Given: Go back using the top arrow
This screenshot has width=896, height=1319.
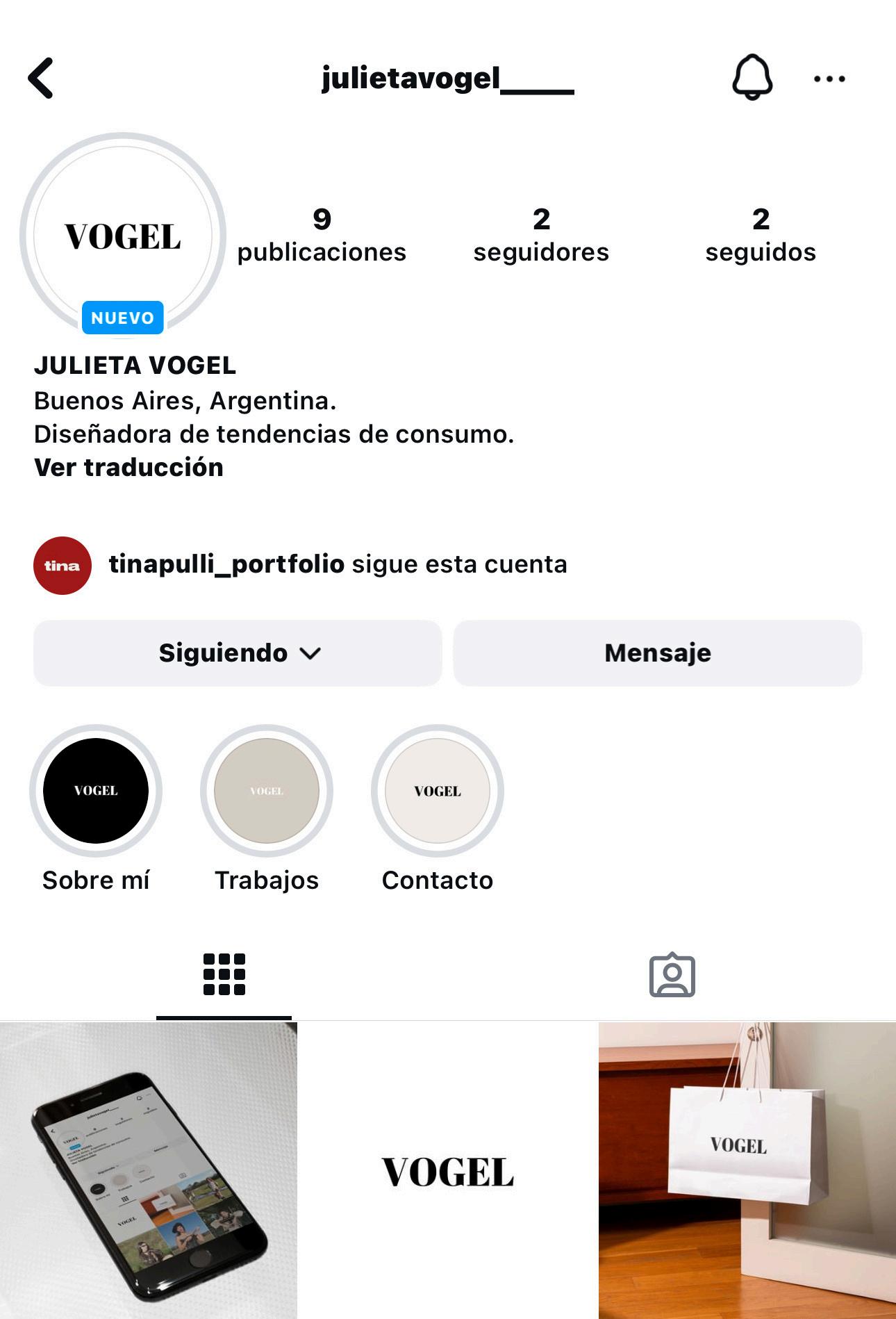Looking at the screenshot, I should pyautogui.click(x=41, y=78).
